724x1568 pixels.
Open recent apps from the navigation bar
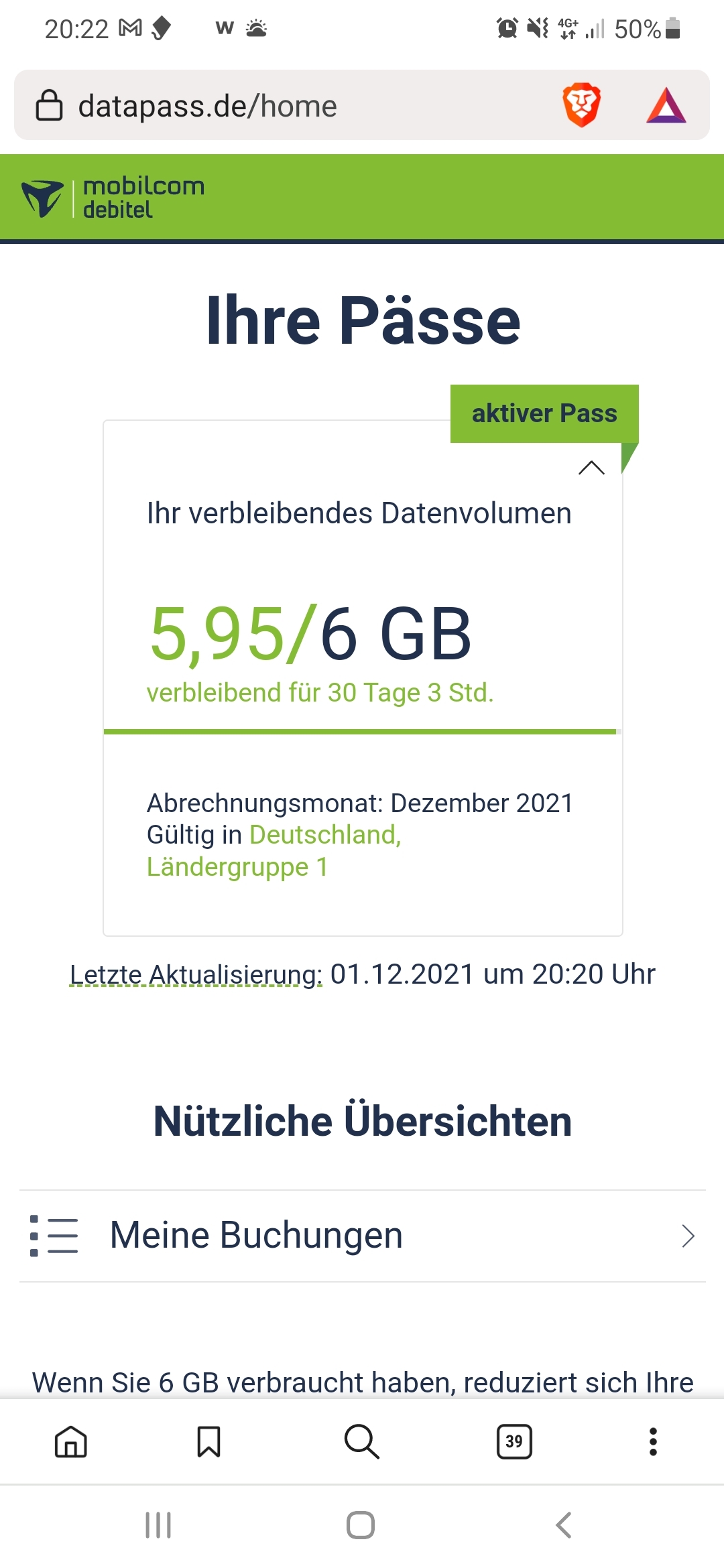pyautogui.click(x=158, y=1525)
